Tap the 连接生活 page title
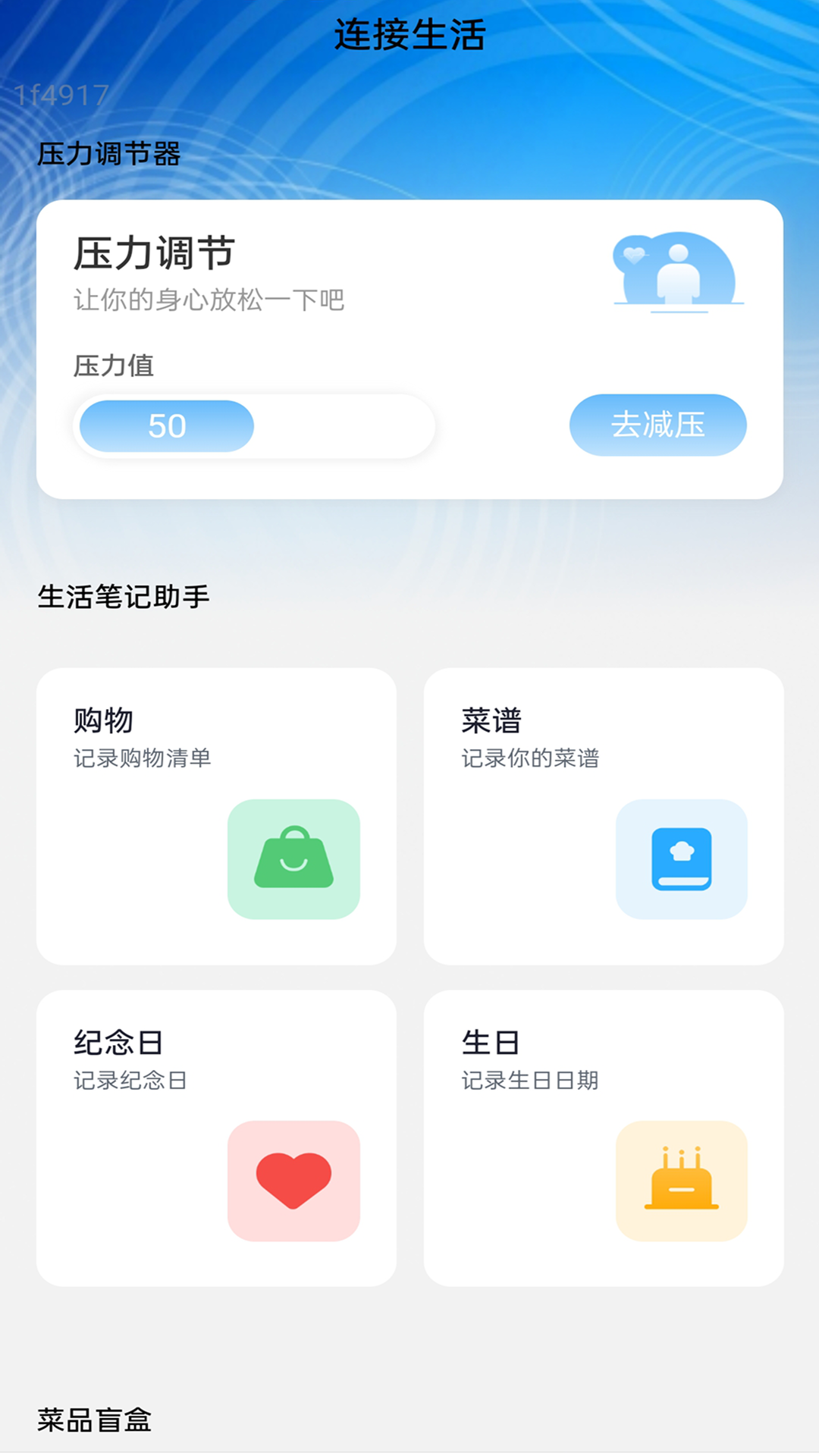Viewport: 819px width, 1456px height. tap(409, 32)
